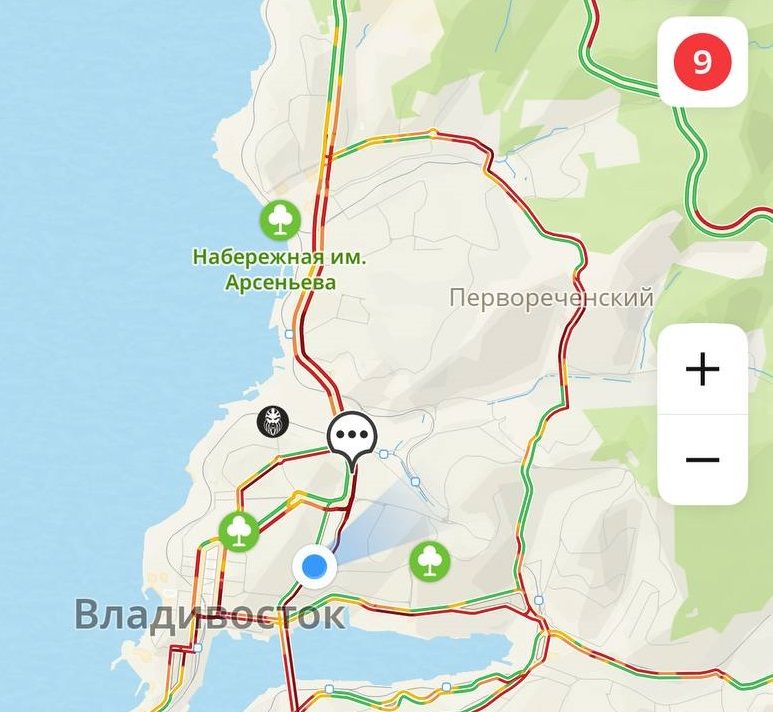Viewport: 773px width, 712px height.
Task: Open the traffic level 9 indicator
Action: coord(702,62)
